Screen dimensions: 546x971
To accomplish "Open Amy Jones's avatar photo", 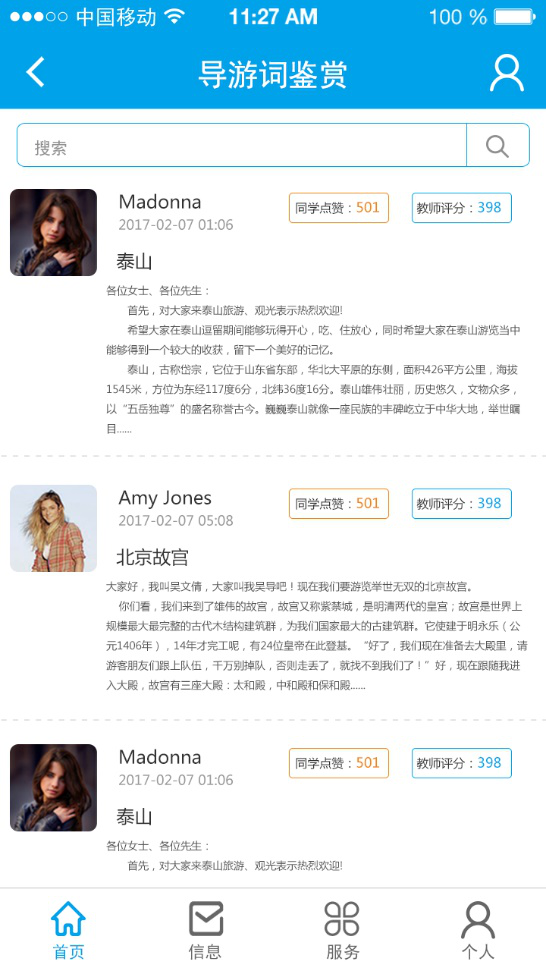I will [53, 528].
